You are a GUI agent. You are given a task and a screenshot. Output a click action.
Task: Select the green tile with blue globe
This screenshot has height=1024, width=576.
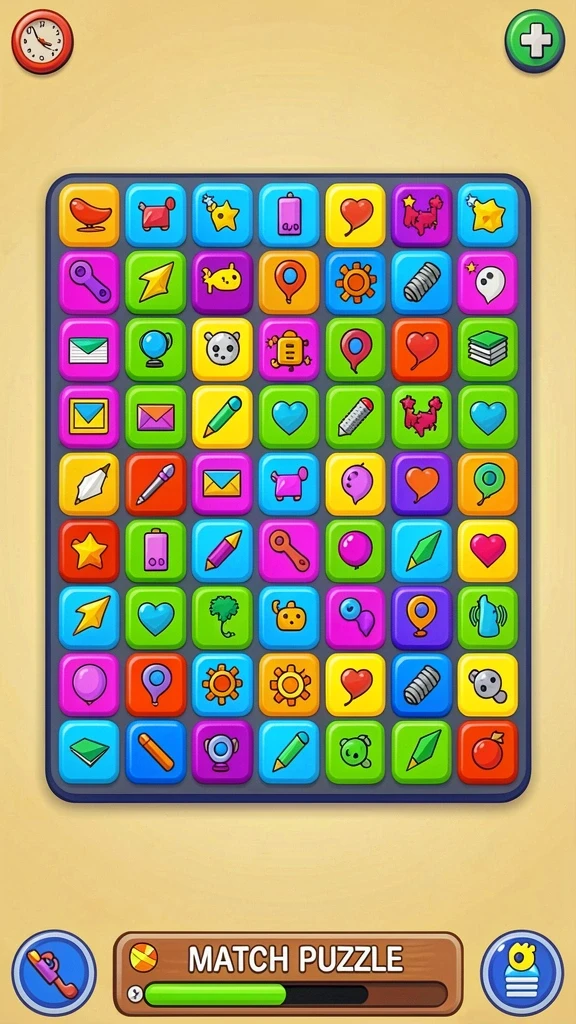click(155, 349)
